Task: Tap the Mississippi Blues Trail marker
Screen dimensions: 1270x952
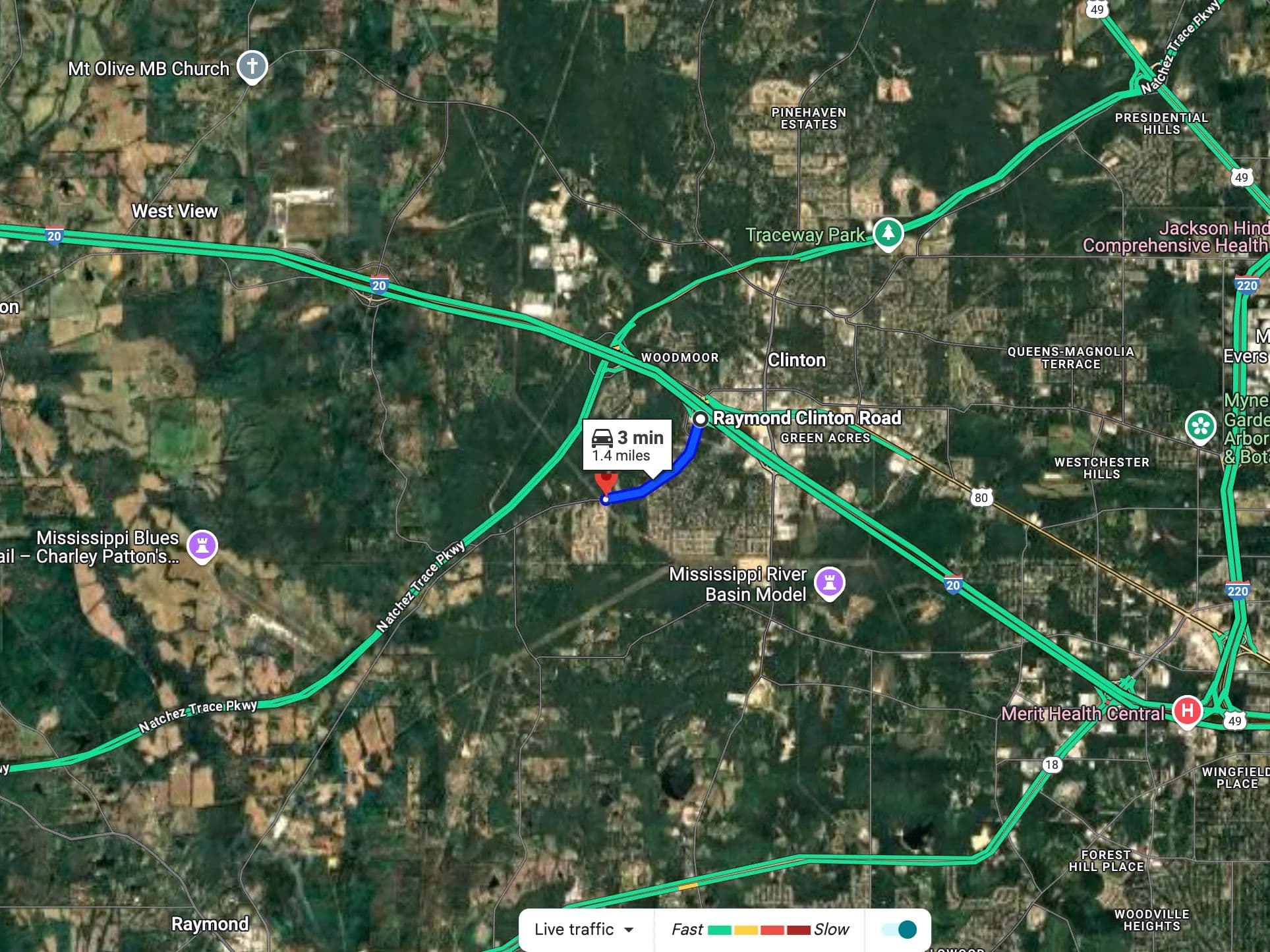Action: tap(202, 546)
